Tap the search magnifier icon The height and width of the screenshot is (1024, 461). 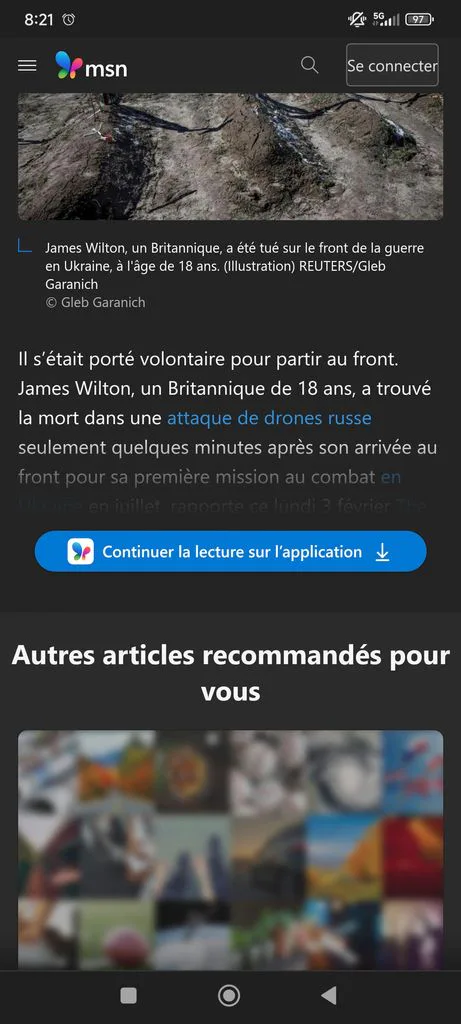click(309, 65)
